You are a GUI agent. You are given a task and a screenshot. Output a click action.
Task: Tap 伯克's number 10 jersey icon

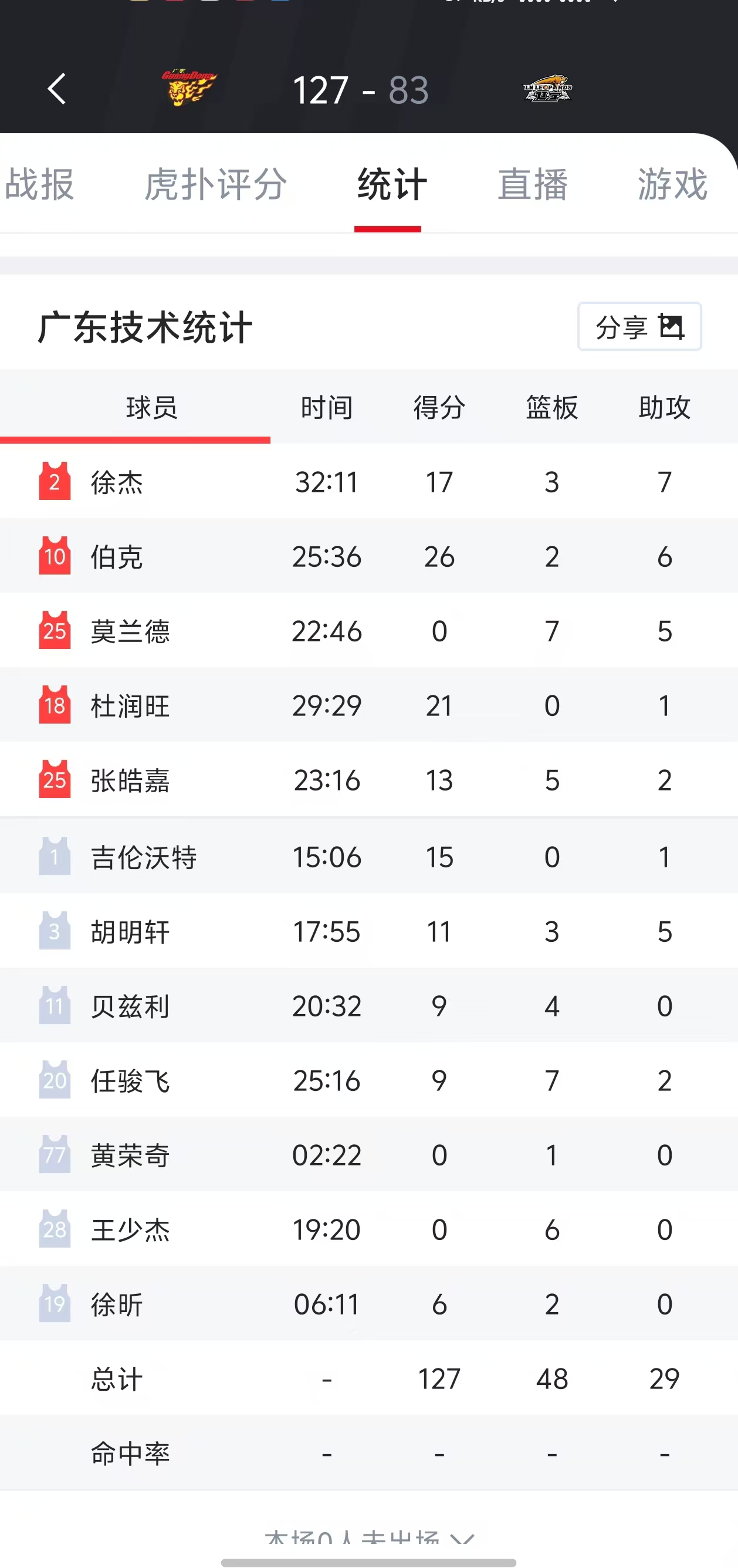[x=55, y=556]
